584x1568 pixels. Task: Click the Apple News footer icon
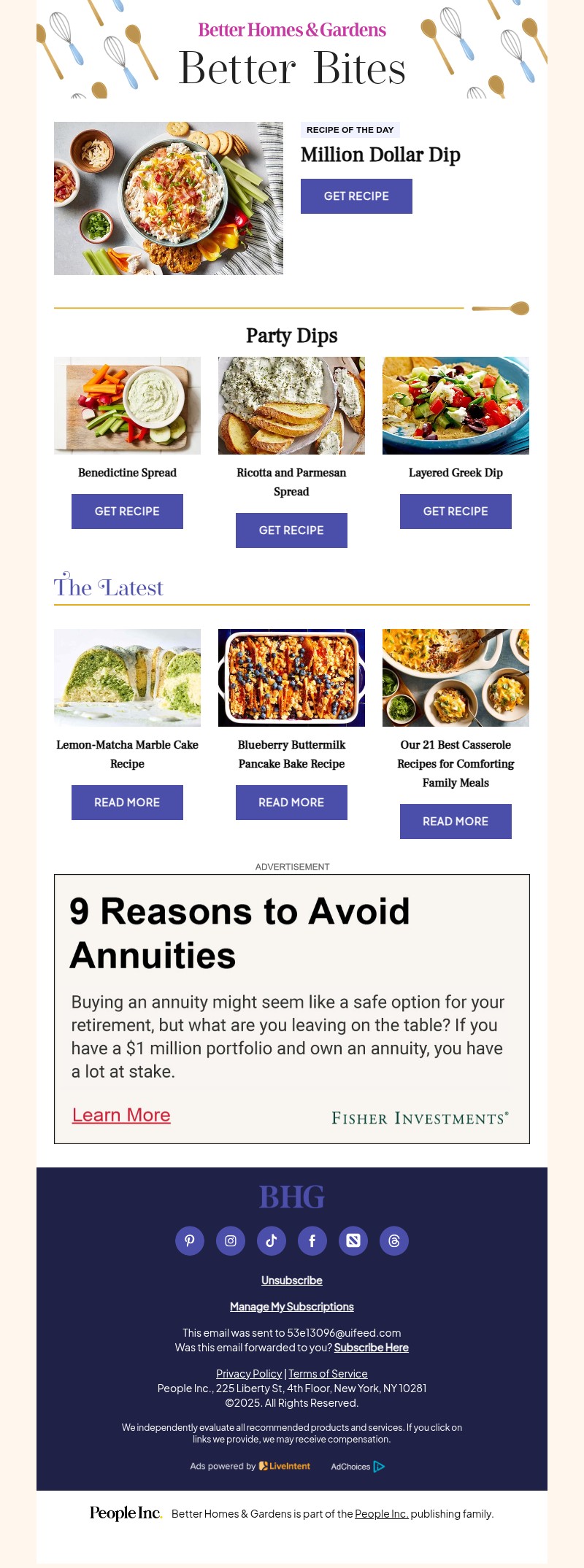click(x=353, y=1241)
